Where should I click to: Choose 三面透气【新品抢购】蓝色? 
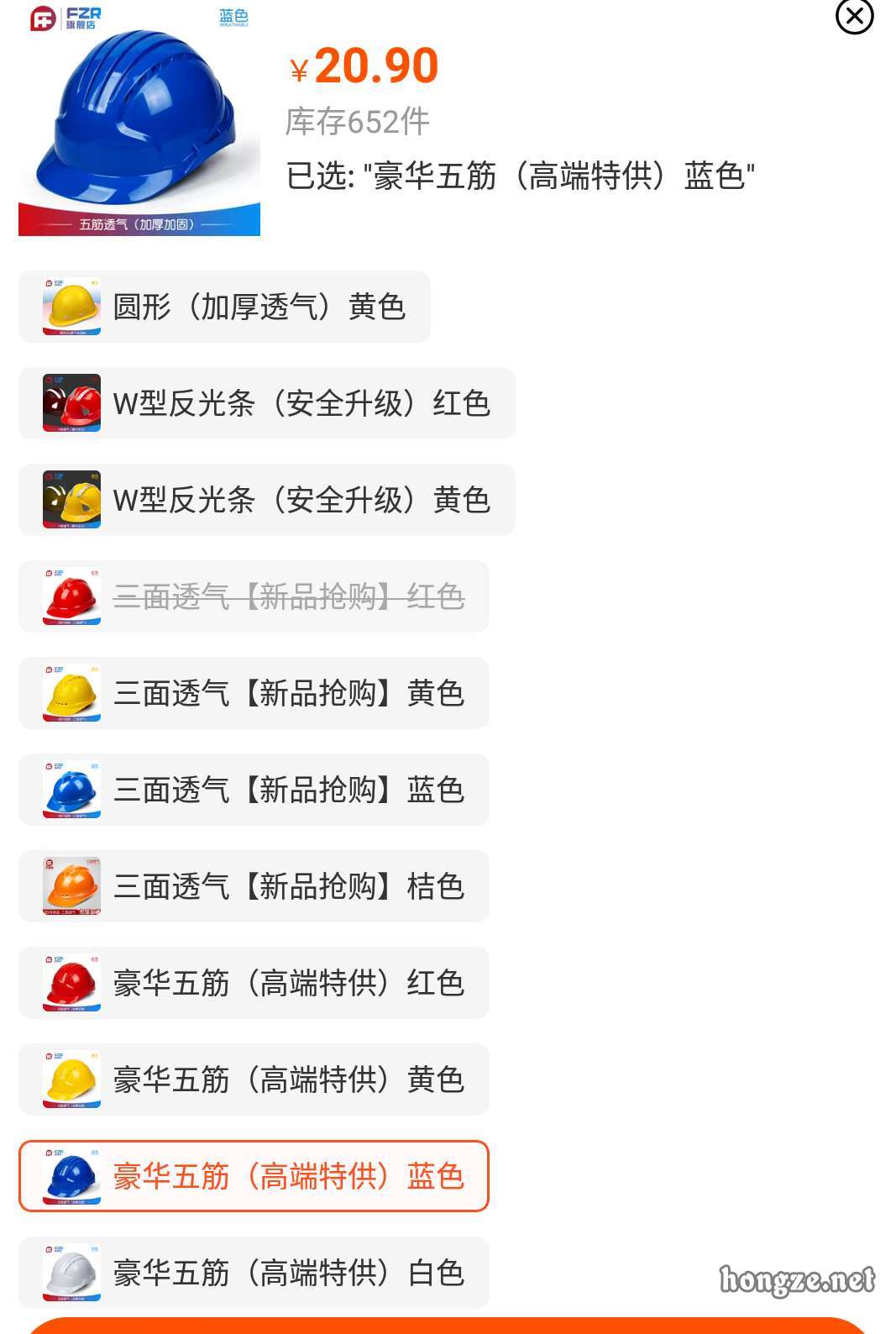pos(254,790)
